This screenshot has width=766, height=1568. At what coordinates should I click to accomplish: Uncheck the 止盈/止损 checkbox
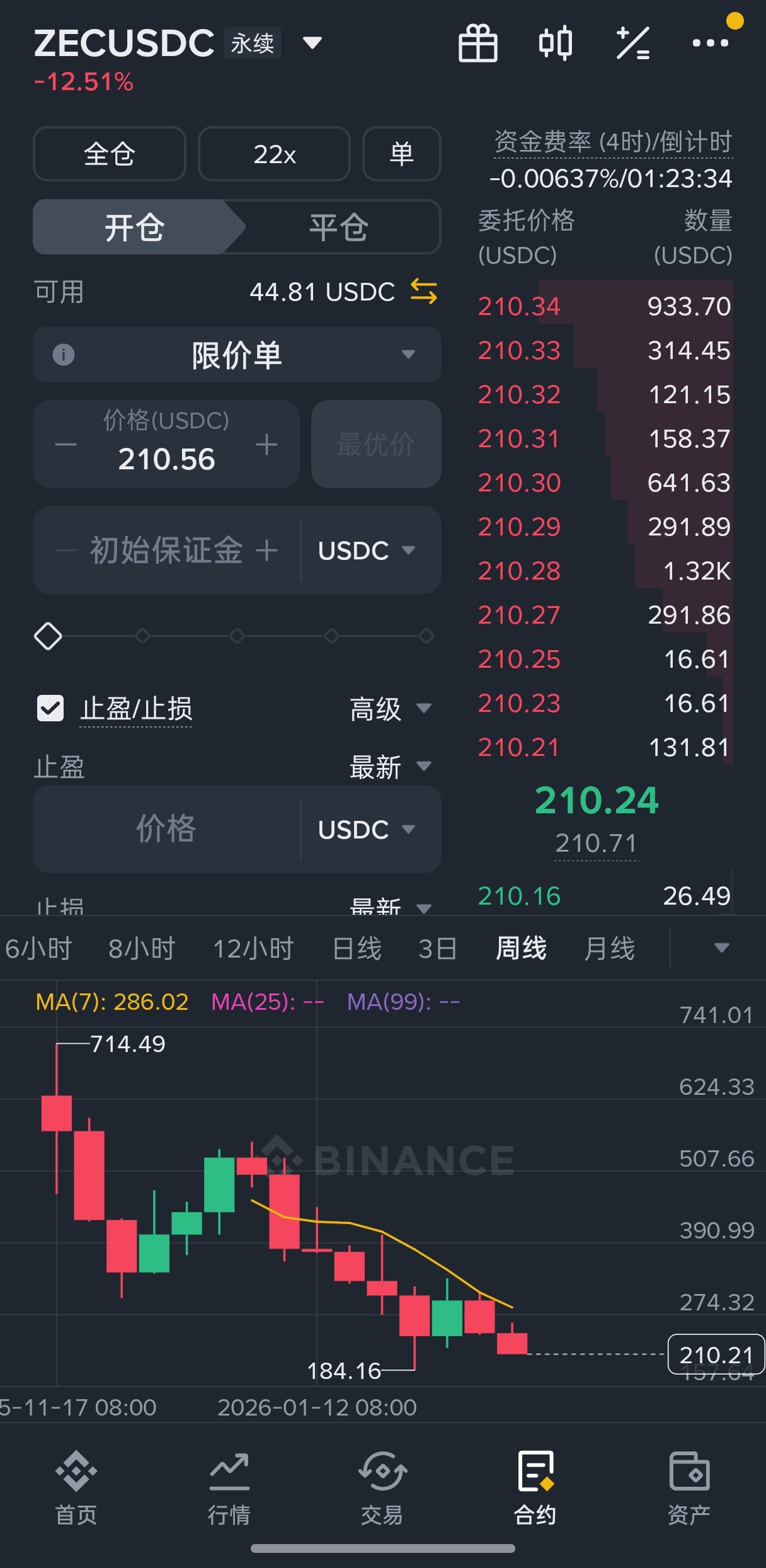(50, 708)
